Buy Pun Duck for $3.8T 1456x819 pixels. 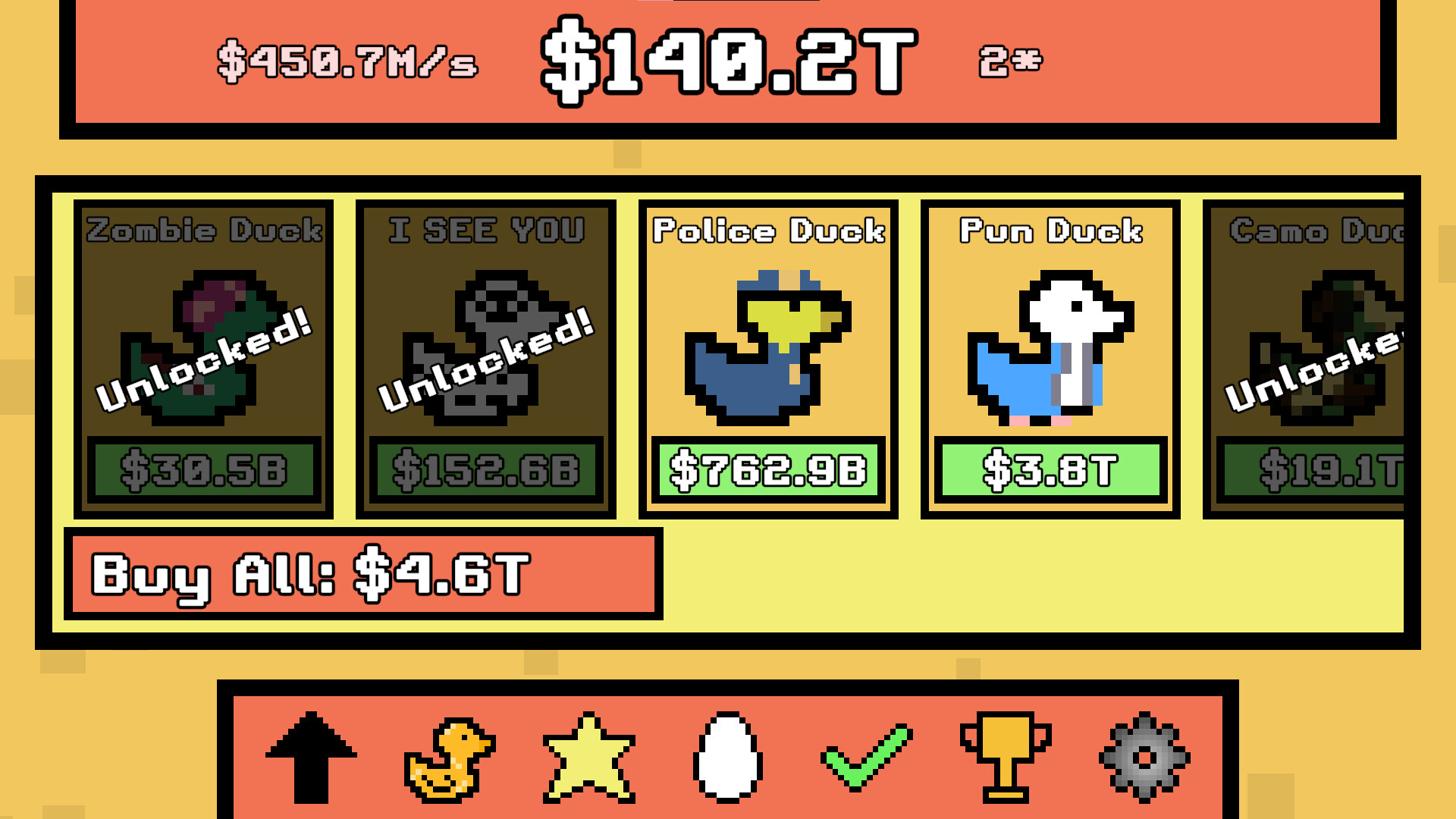[1050, 469]
